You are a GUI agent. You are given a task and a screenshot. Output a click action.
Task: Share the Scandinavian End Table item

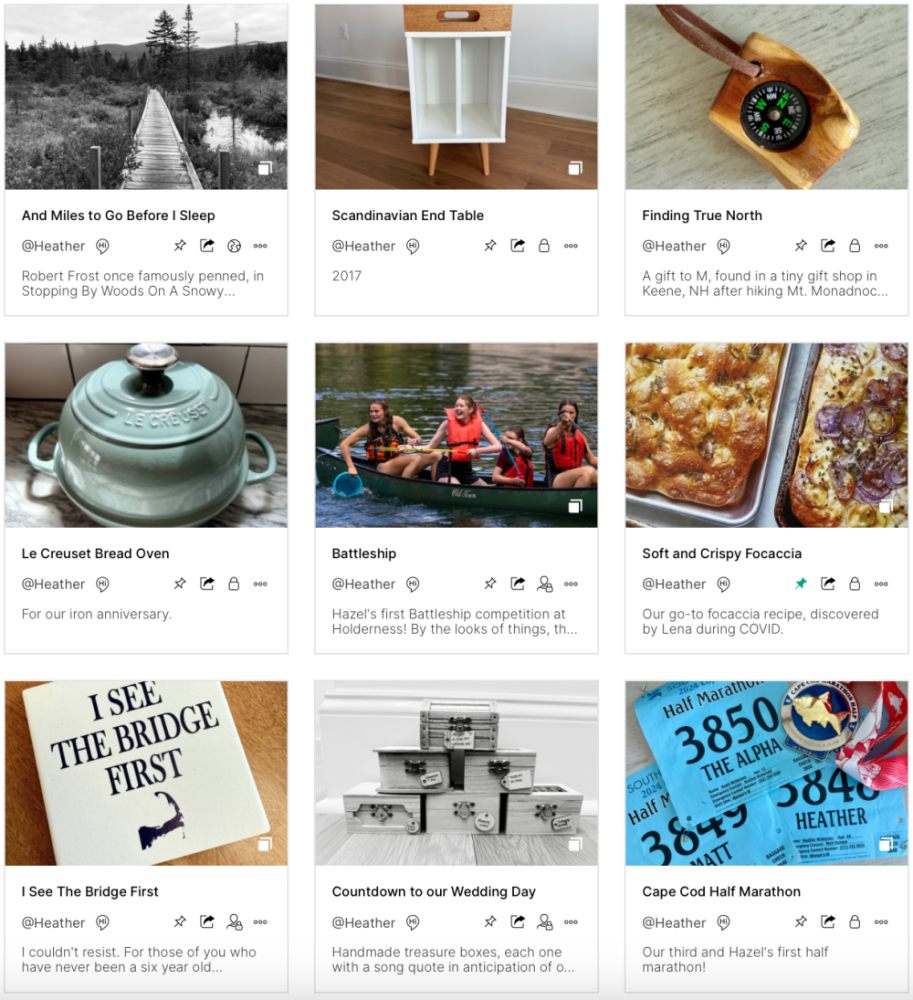(x=518, y=246)
